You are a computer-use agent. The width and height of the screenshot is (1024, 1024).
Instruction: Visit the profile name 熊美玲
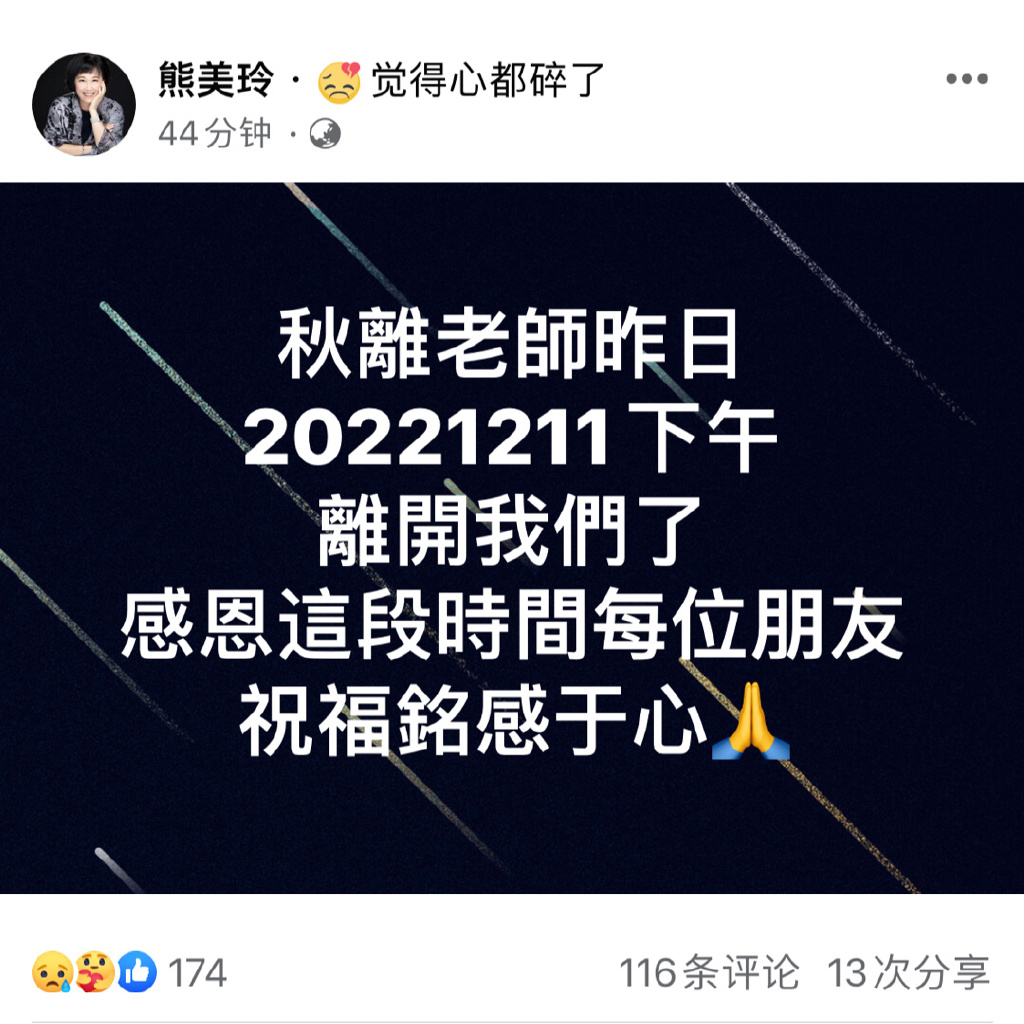[x=215, y=80]
